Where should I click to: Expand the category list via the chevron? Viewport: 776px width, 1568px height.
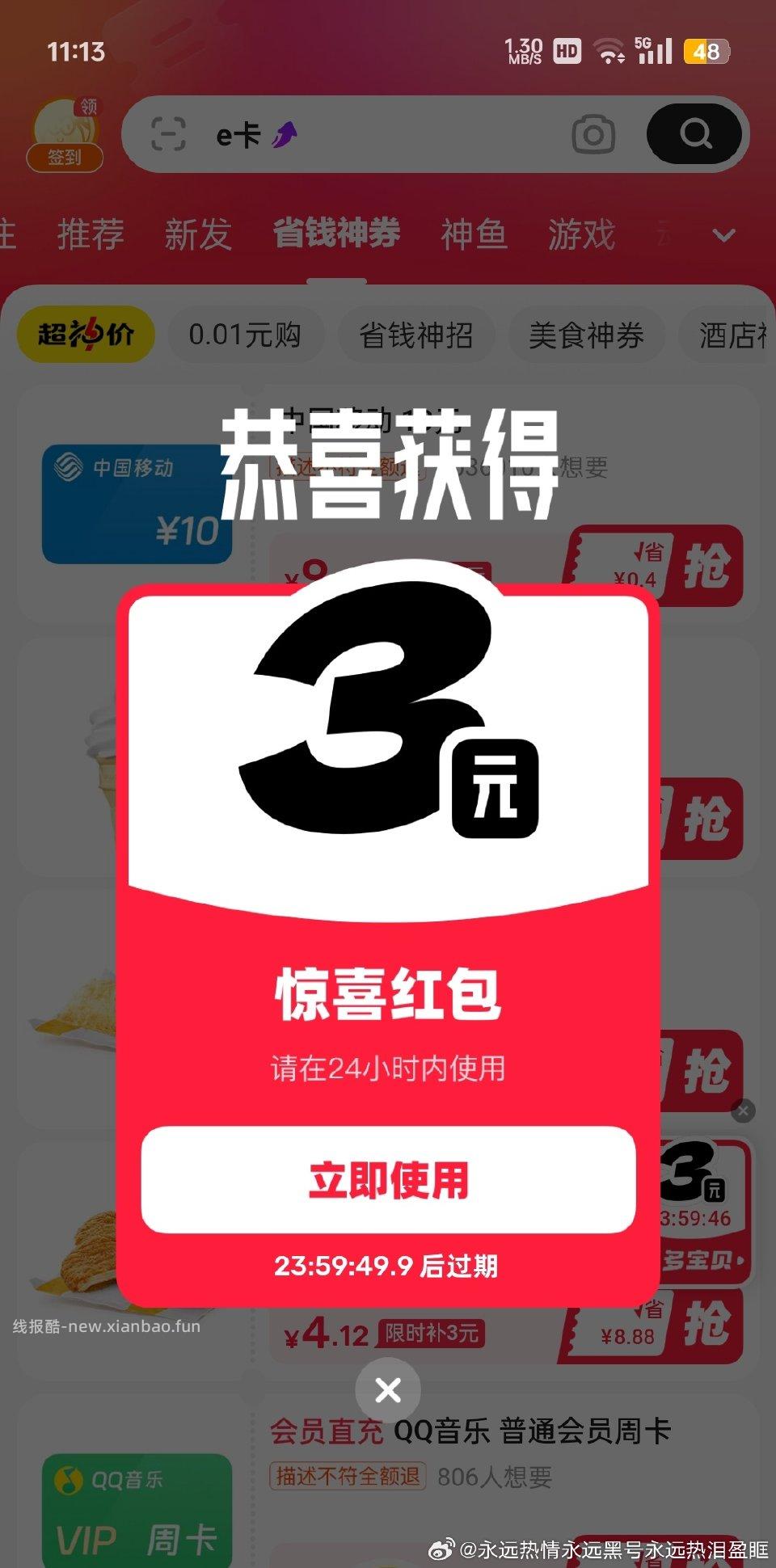pyautogui.click(x=723, y=234)
